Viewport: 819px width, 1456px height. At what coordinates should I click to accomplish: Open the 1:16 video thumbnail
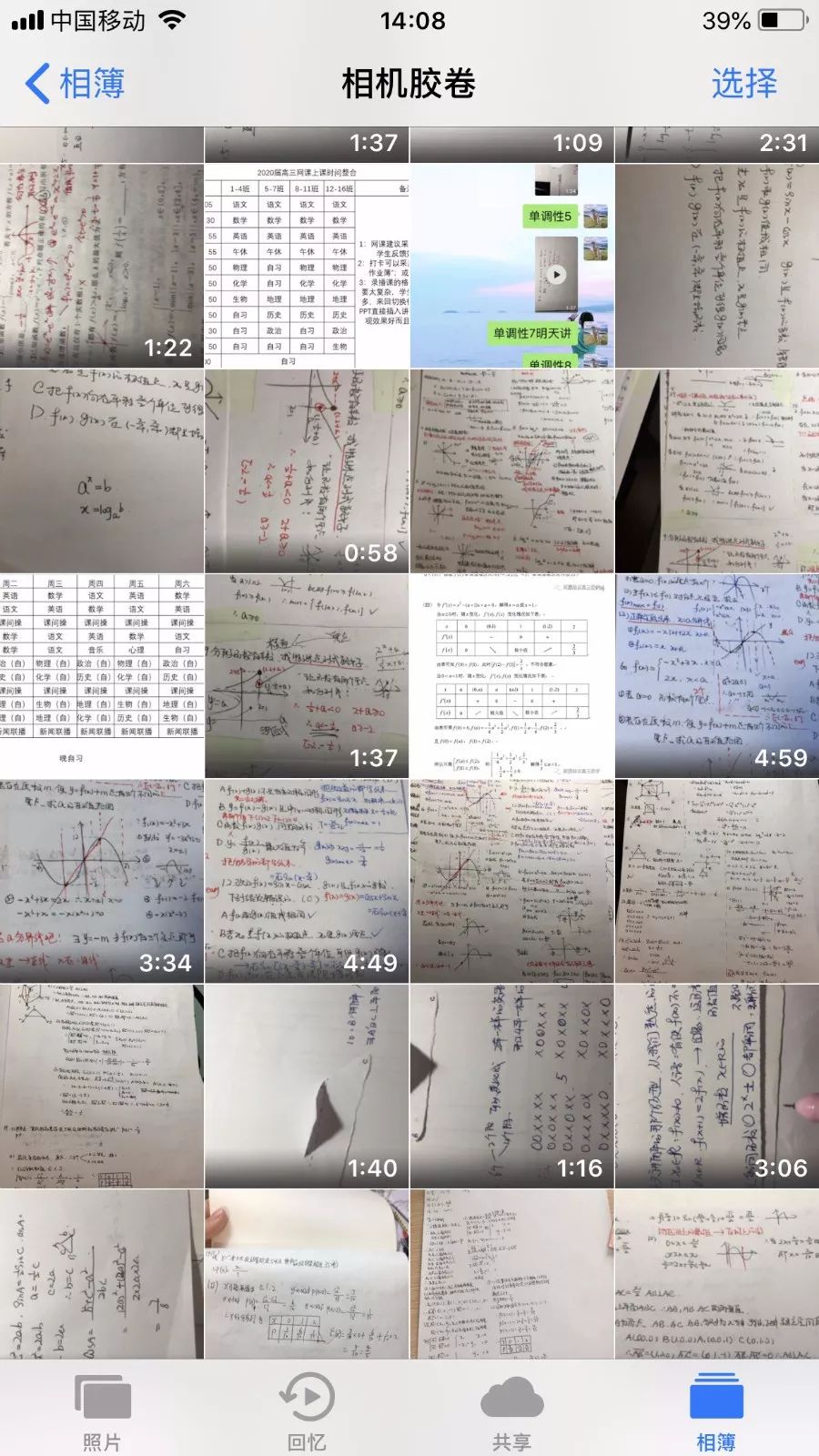point(511,1085)
